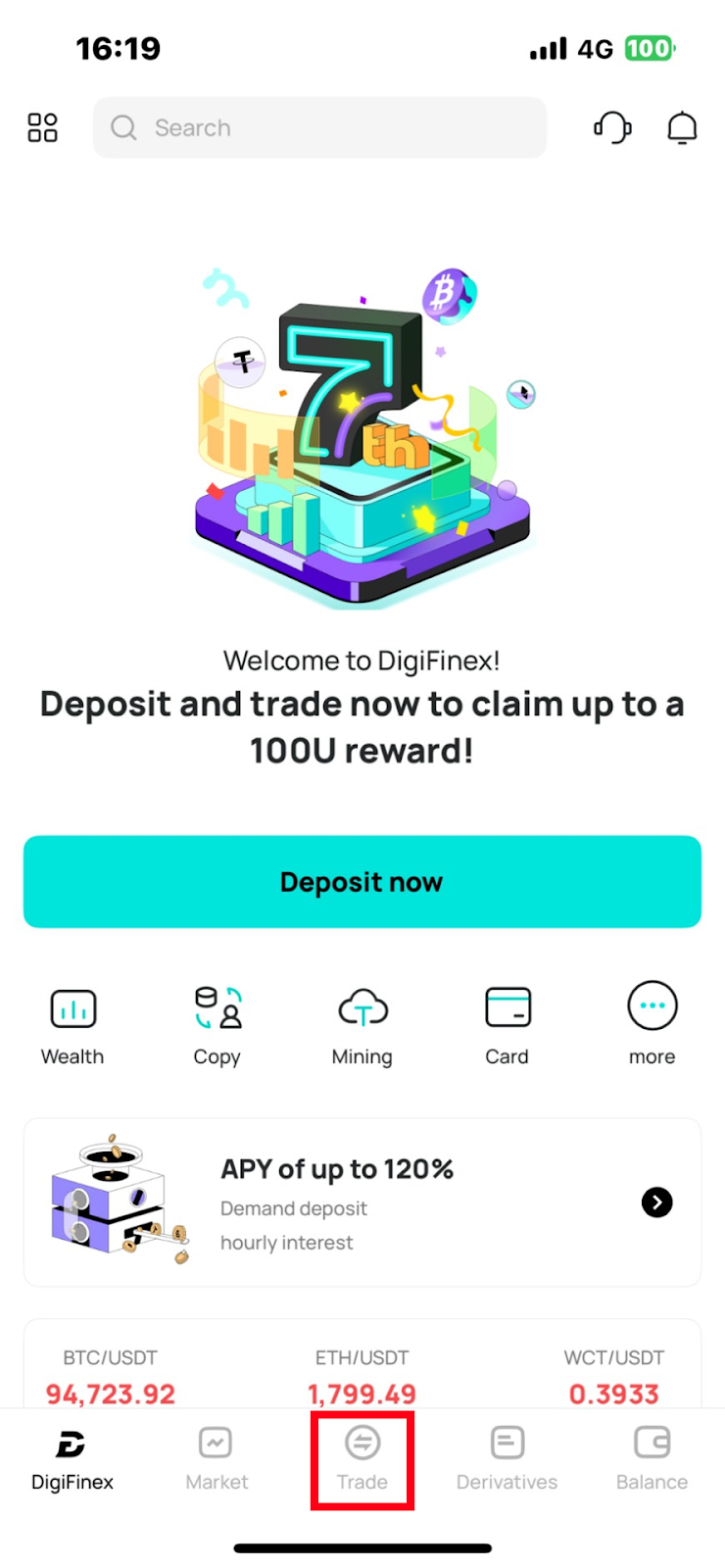This screenshot has width=725, height=1568.
Task: View the BTC/USDT pair
Action: pyautogui.click(x=111, y=1376)
